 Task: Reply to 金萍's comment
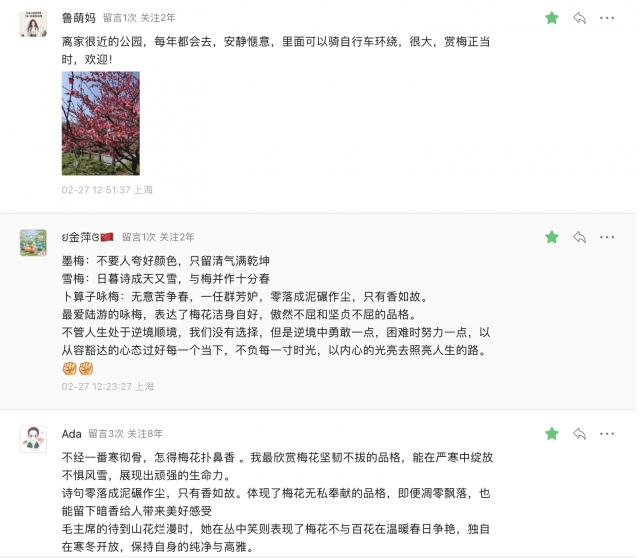click(579, 237)
